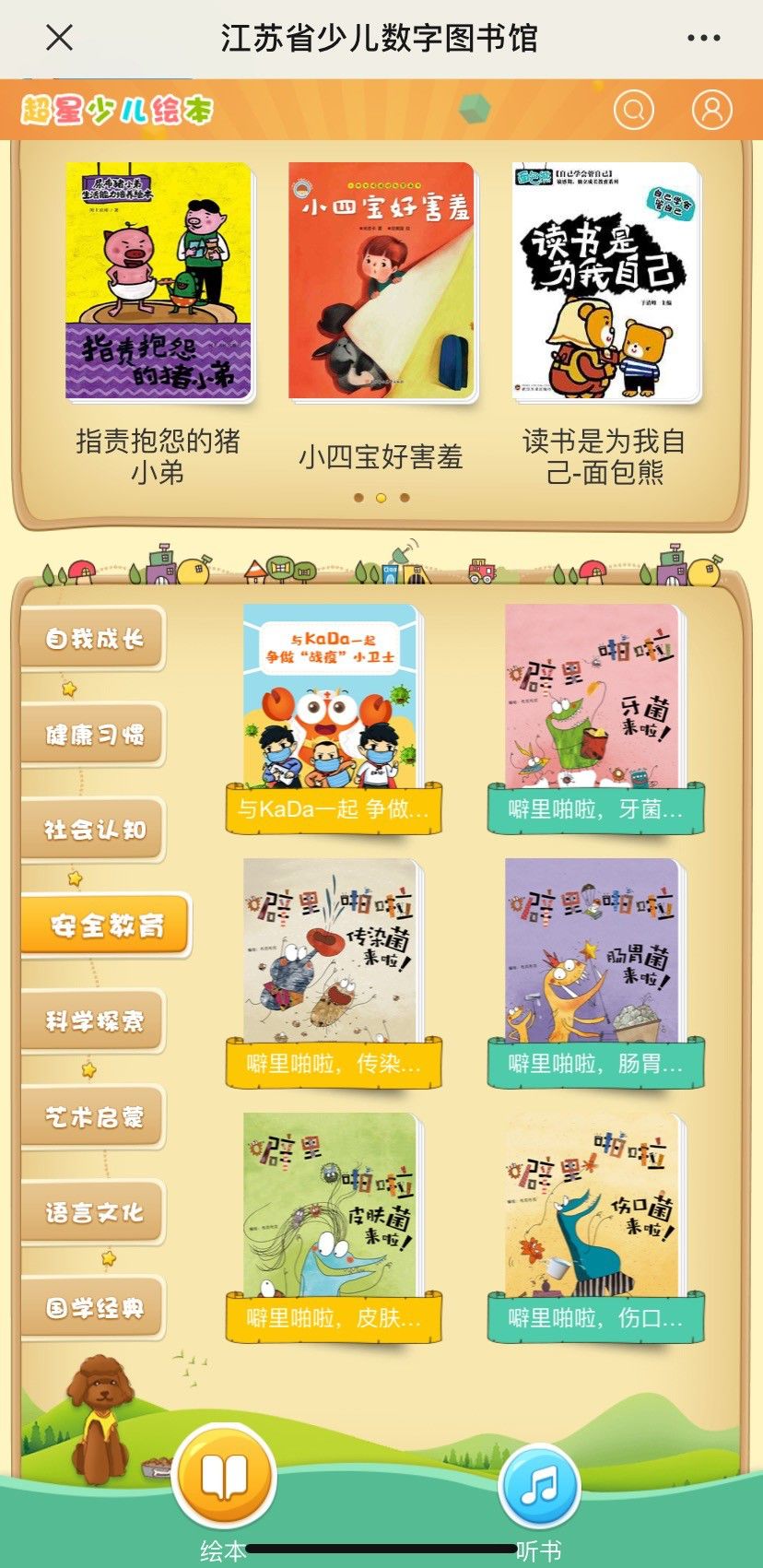
Task: Open the three-dot overflow menu
Action: pyautogui.click(x=703, y=38)
